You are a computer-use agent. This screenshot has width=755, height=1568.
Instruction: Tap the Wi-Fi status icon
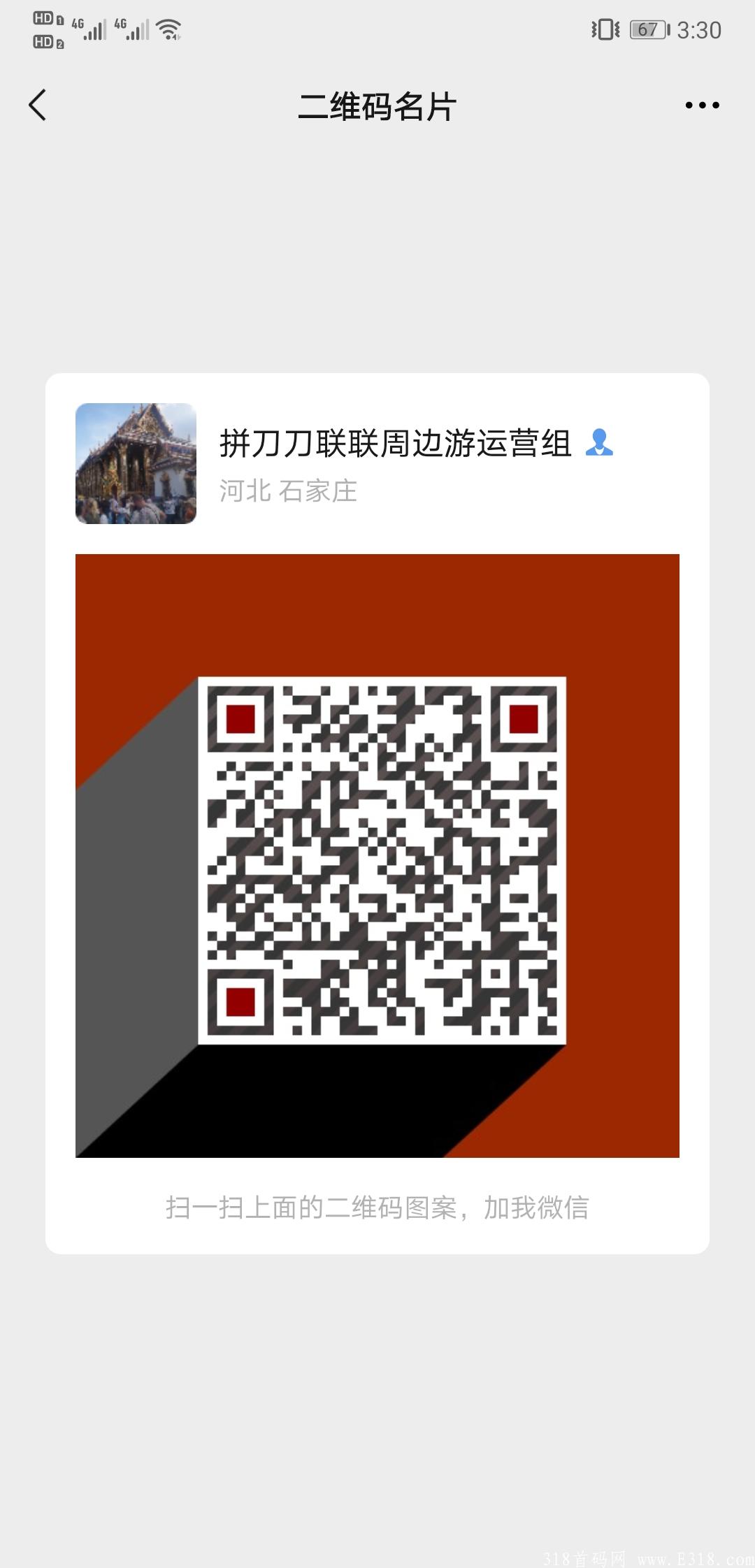point(170,28)
